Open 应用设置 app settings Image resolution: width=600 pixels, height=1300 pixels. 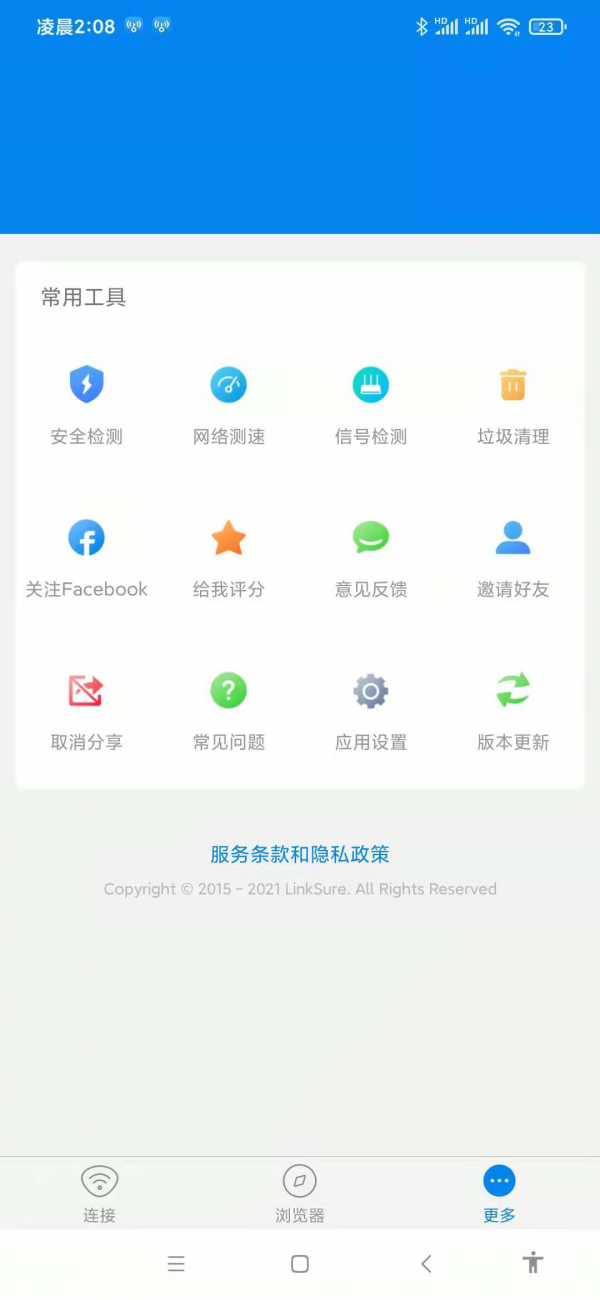[371, 709]
